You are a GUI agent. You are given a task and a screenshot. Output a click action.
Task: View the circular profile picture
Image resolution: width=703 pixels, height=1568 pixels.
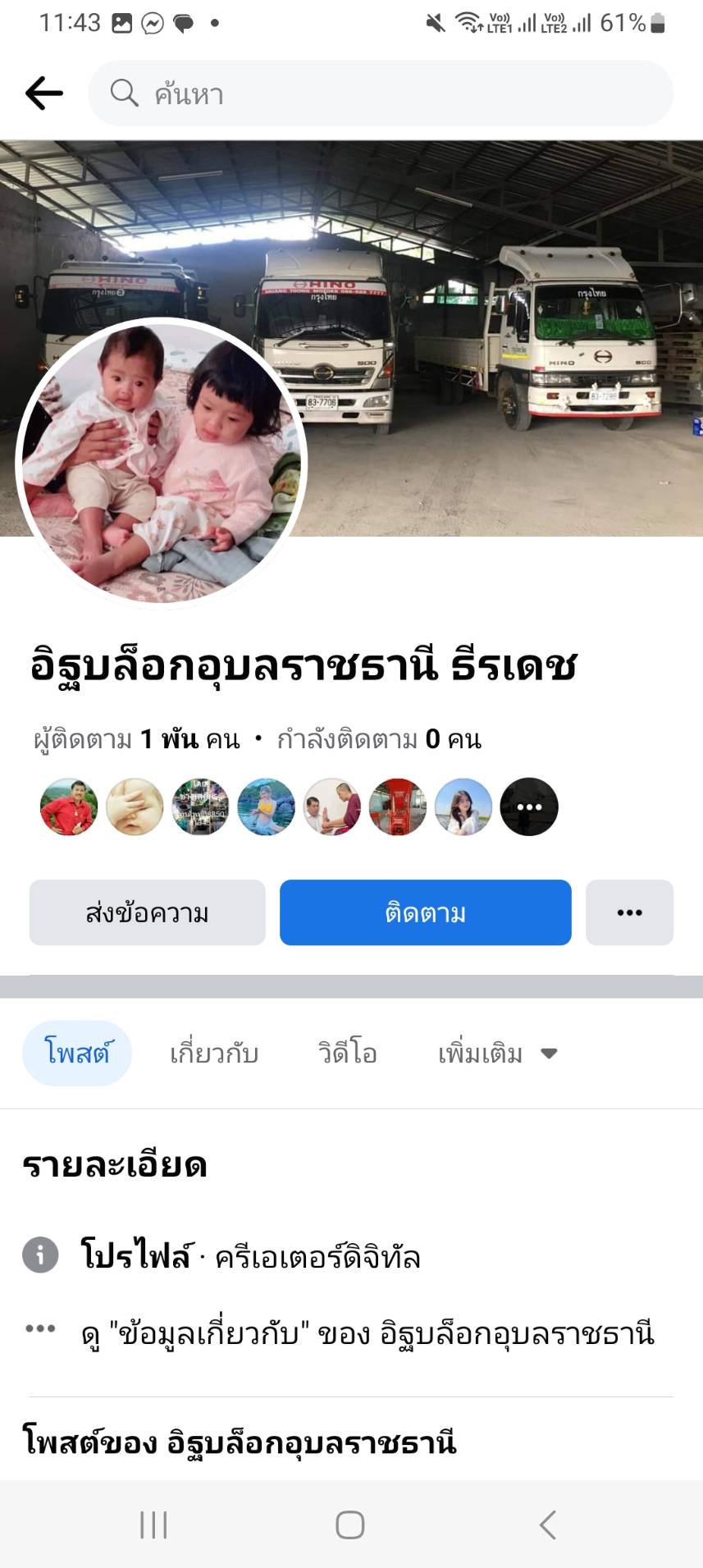pyautogui.click(x=162, y=463)
